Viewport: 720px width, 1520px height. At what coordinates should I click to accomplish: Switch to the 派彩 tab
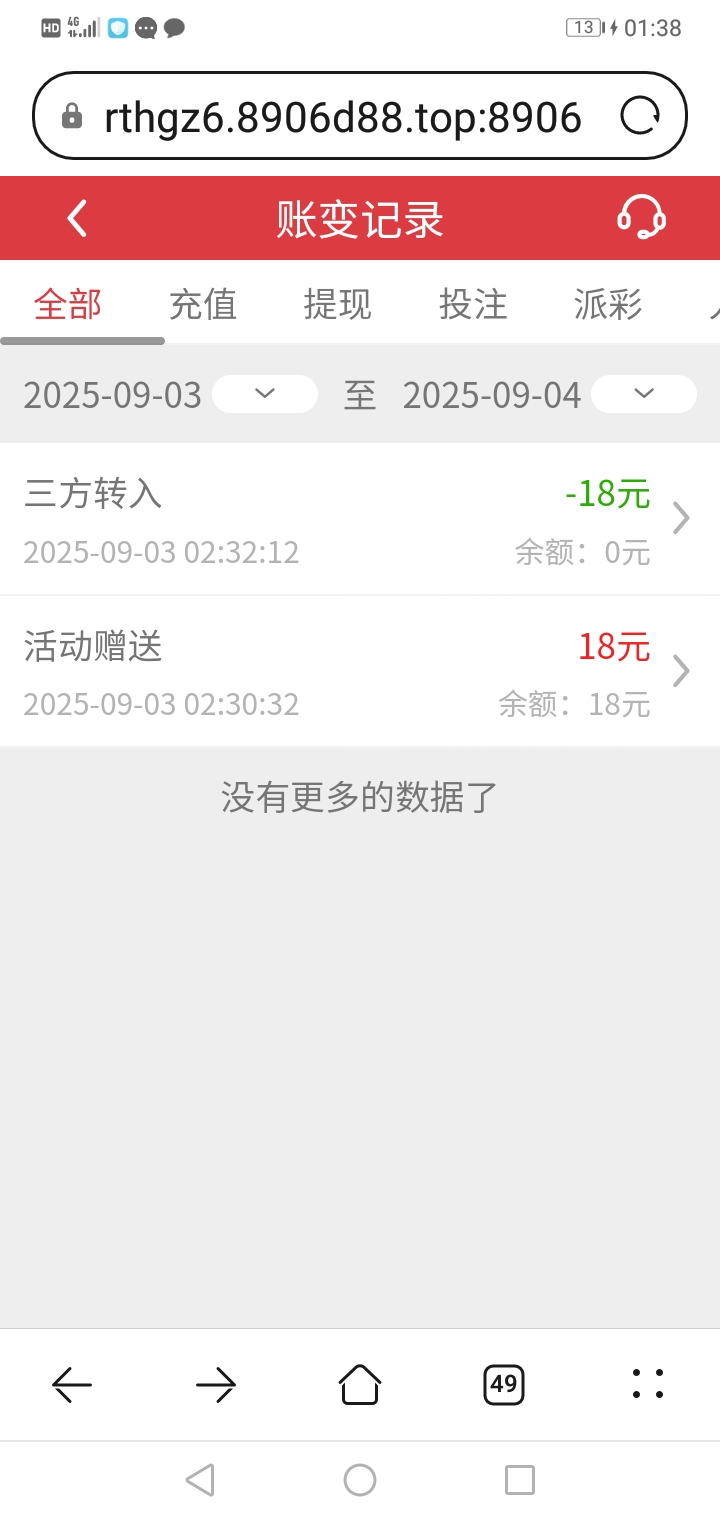(x=608, y=304)
